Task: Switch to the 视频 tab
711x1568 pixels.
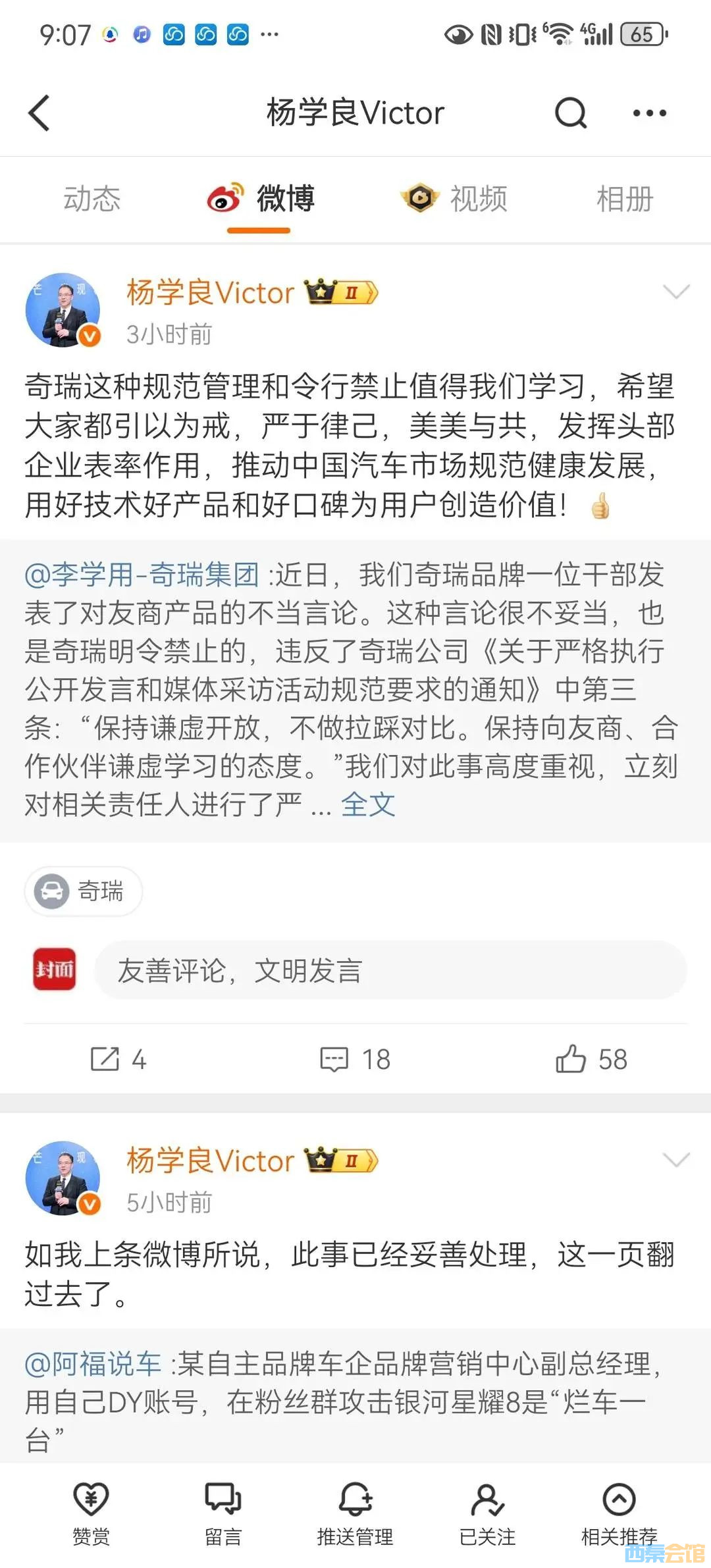Action: pyautogui.click(x=454, y=199)
